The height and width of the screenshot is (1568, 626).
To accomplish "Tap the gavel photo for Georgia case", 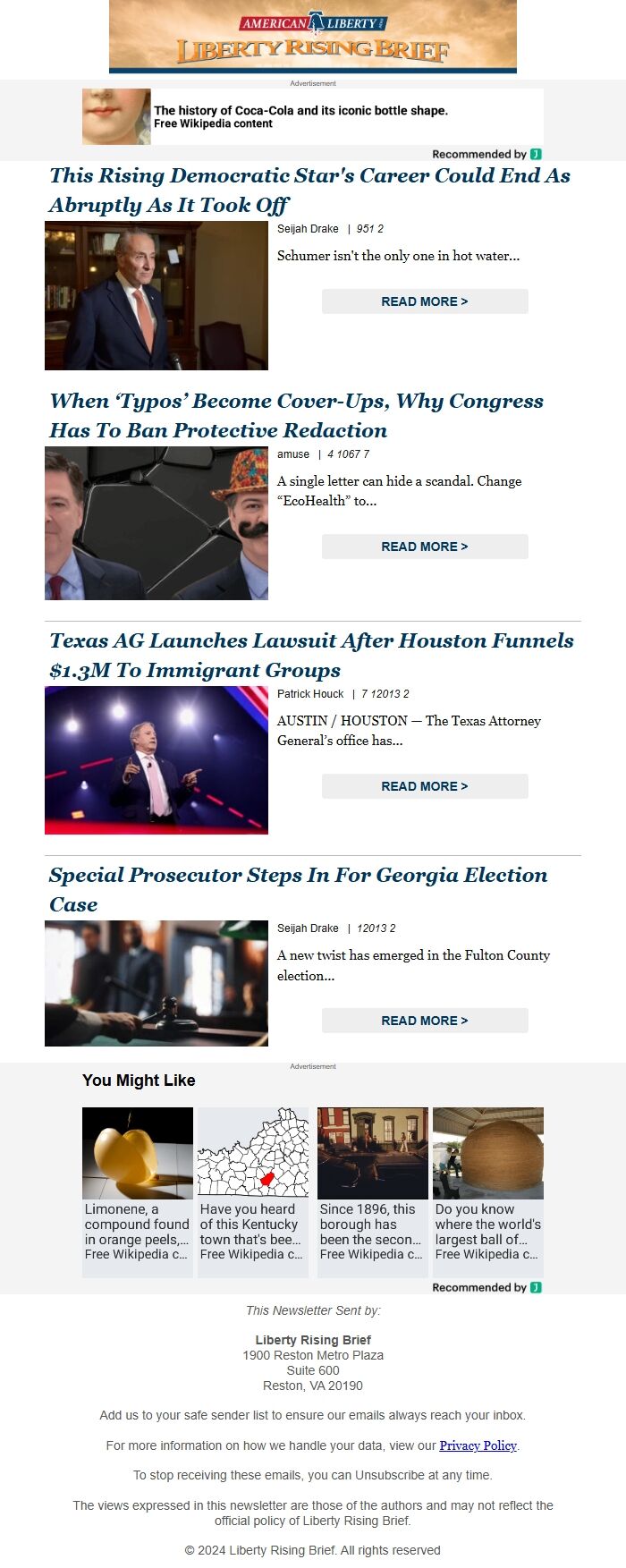I will pyautogui.click(x=156, y=983).
